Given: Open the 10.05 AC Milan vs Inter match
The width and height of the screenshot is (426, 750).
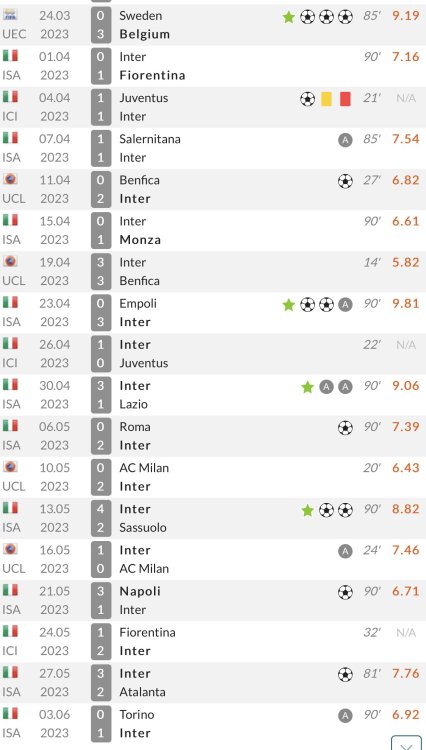Looking at the screenshot, I should 213,477.
